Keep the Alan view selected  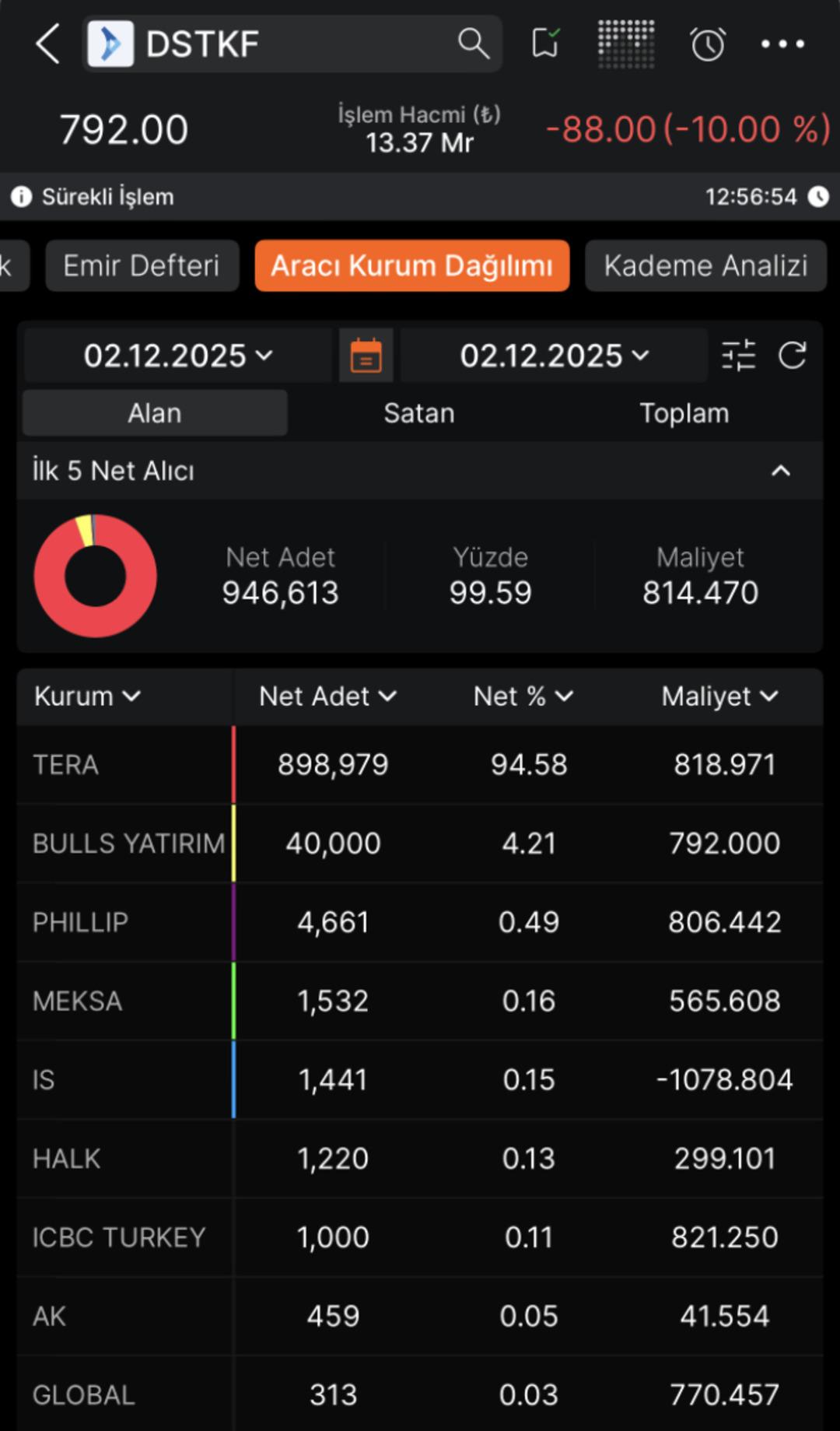154,413
